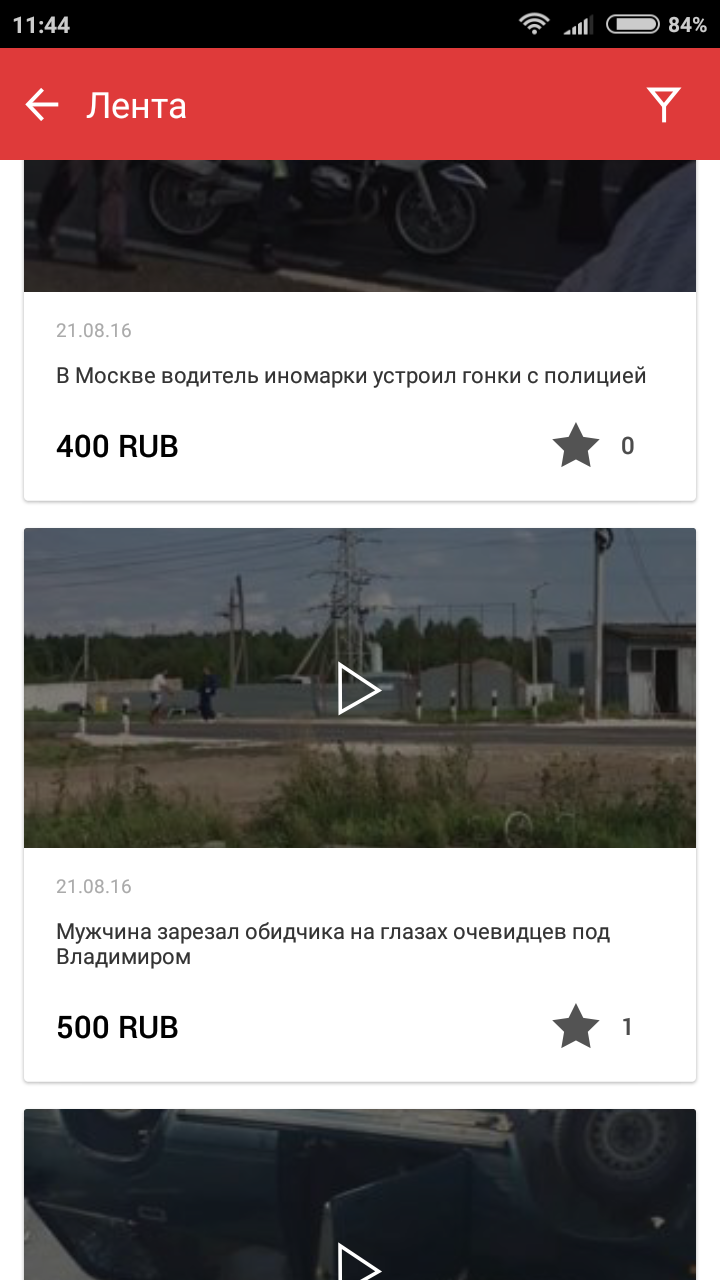Open the story about the Moscow police chase

[x=351, y=376]
